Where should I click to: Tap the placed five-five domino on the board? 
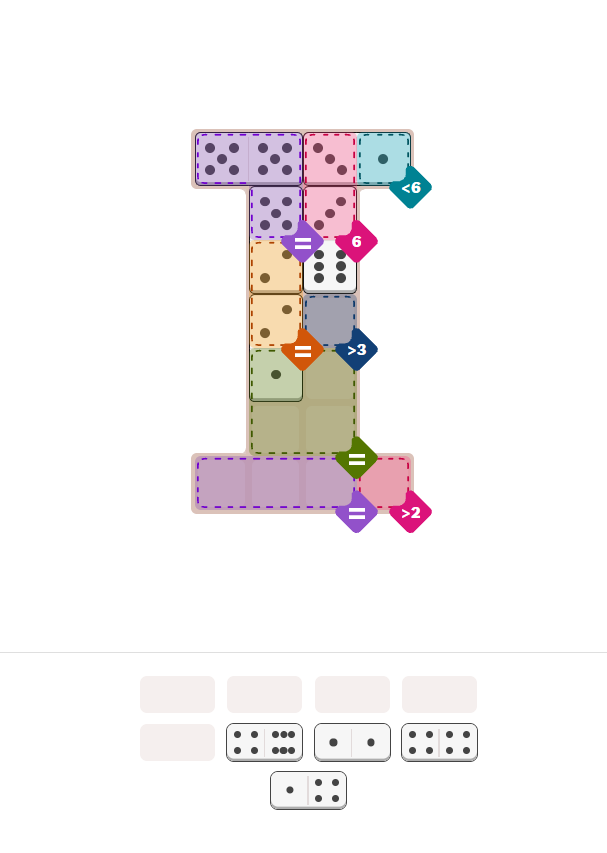tap(249, 159)
